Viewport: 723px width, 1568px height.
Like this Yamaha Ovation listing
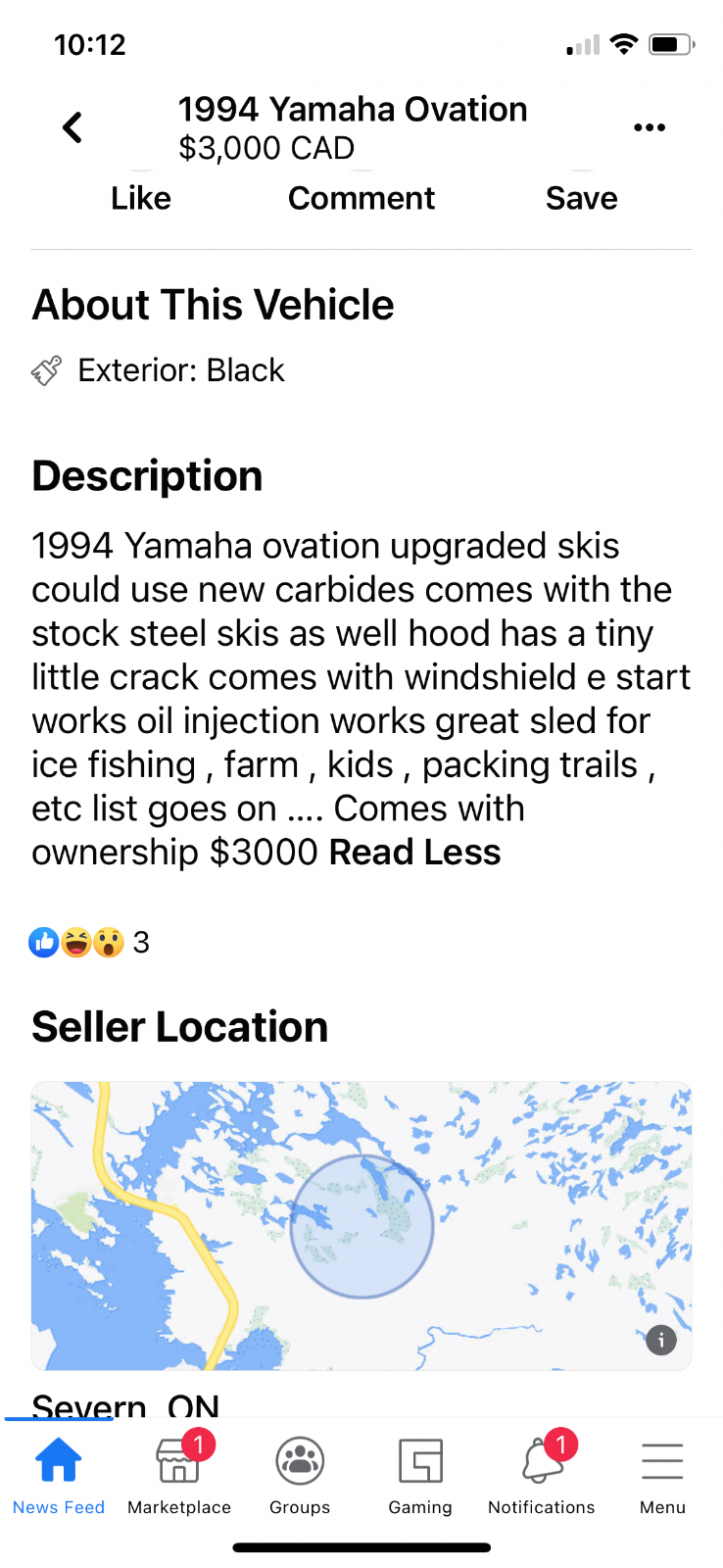click(141, 198)
